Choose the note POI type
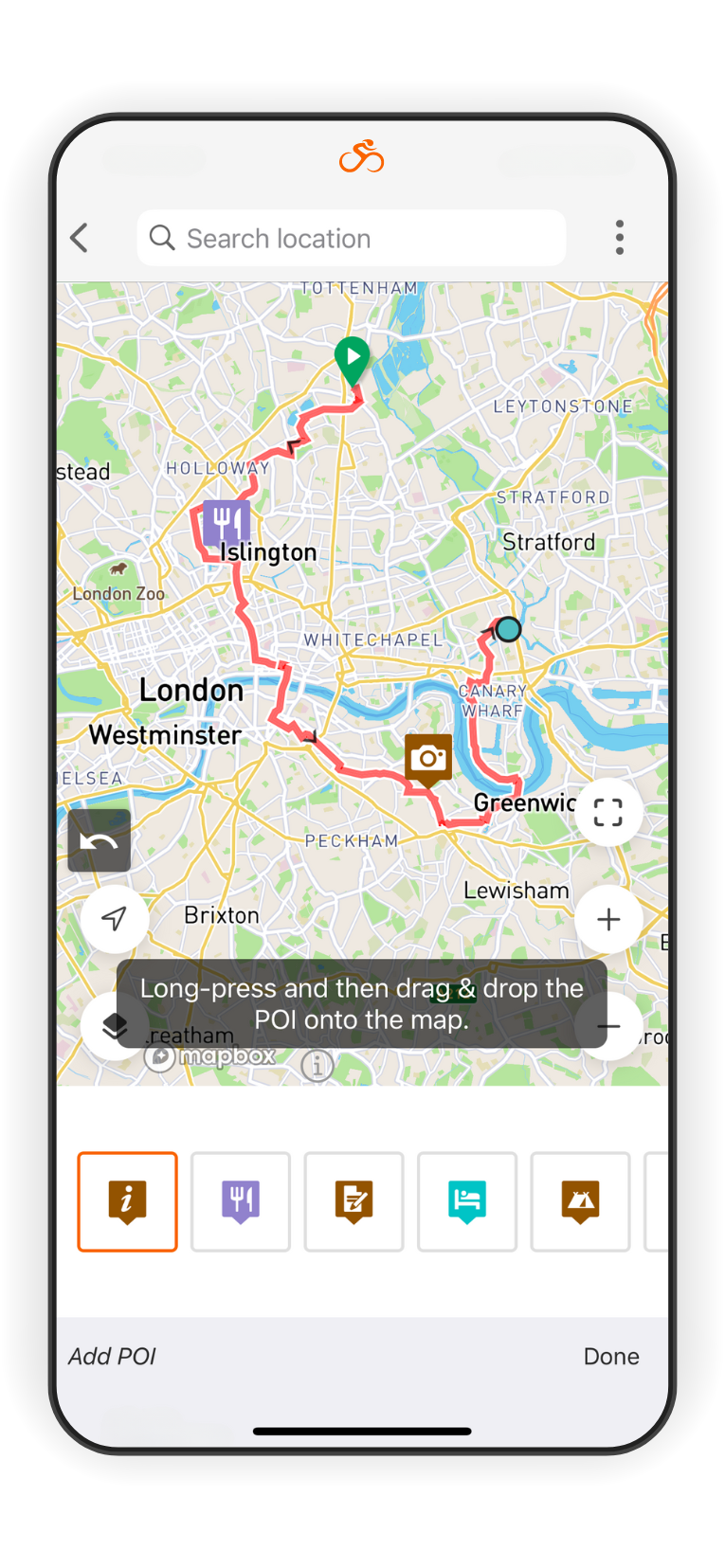This screenshot has height=1568, width=725. pyautogui.click(x=353, y=1201)
